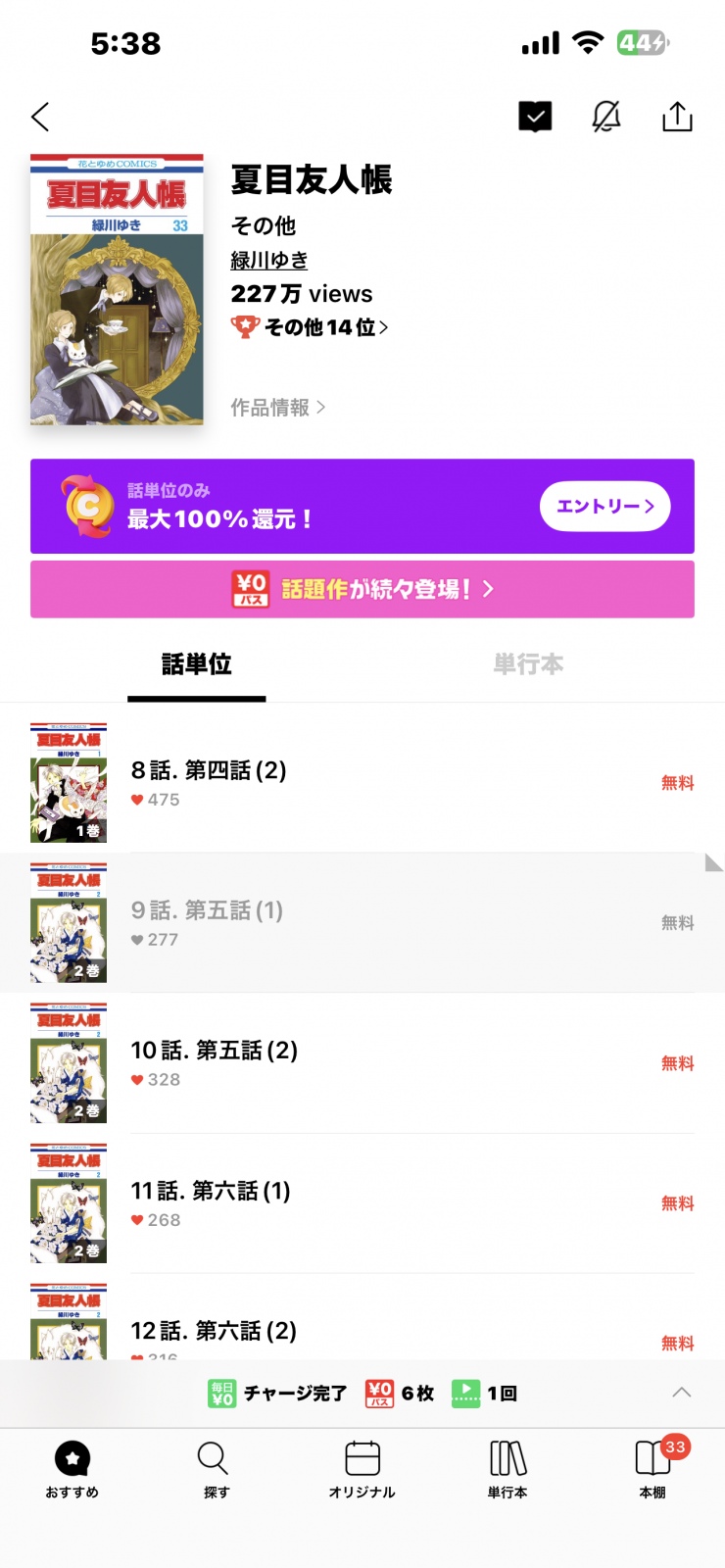Open the 探す search tab
725x1568 pixels.
[215, 1469]
